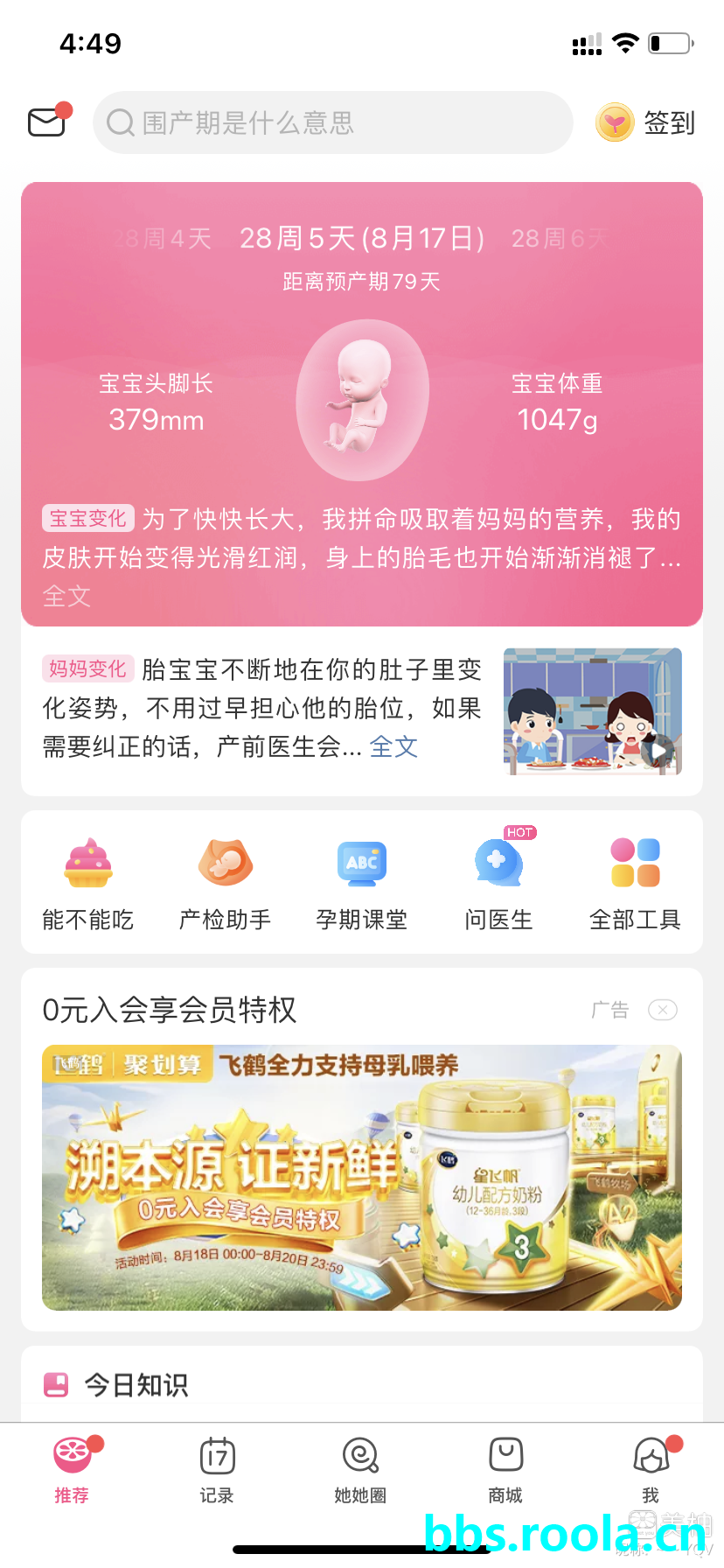Image resolution: width=724 pixels, height=1568 pixels.
Task: Play the 妈妈变化 video thumbnail
Action: pyautogui.click(x=592, y=710)
